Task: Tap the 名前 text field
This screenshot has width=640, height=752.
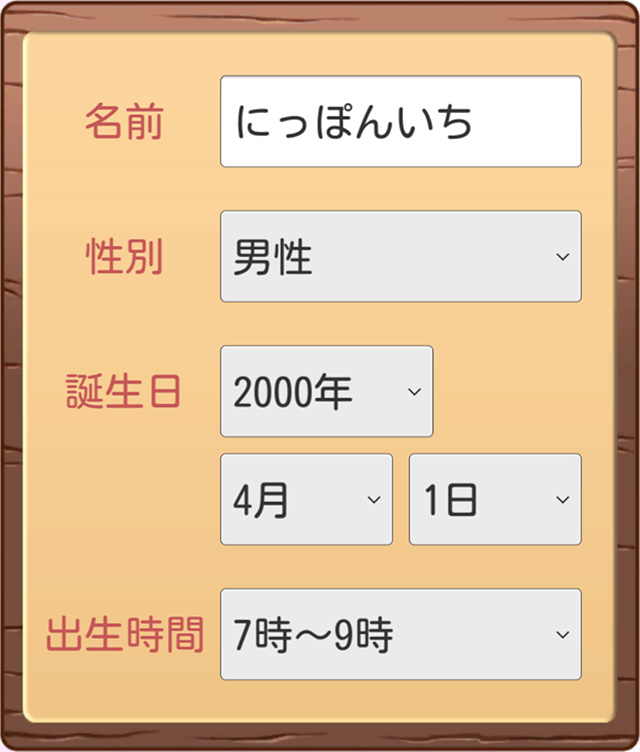Action: [400, 121]
